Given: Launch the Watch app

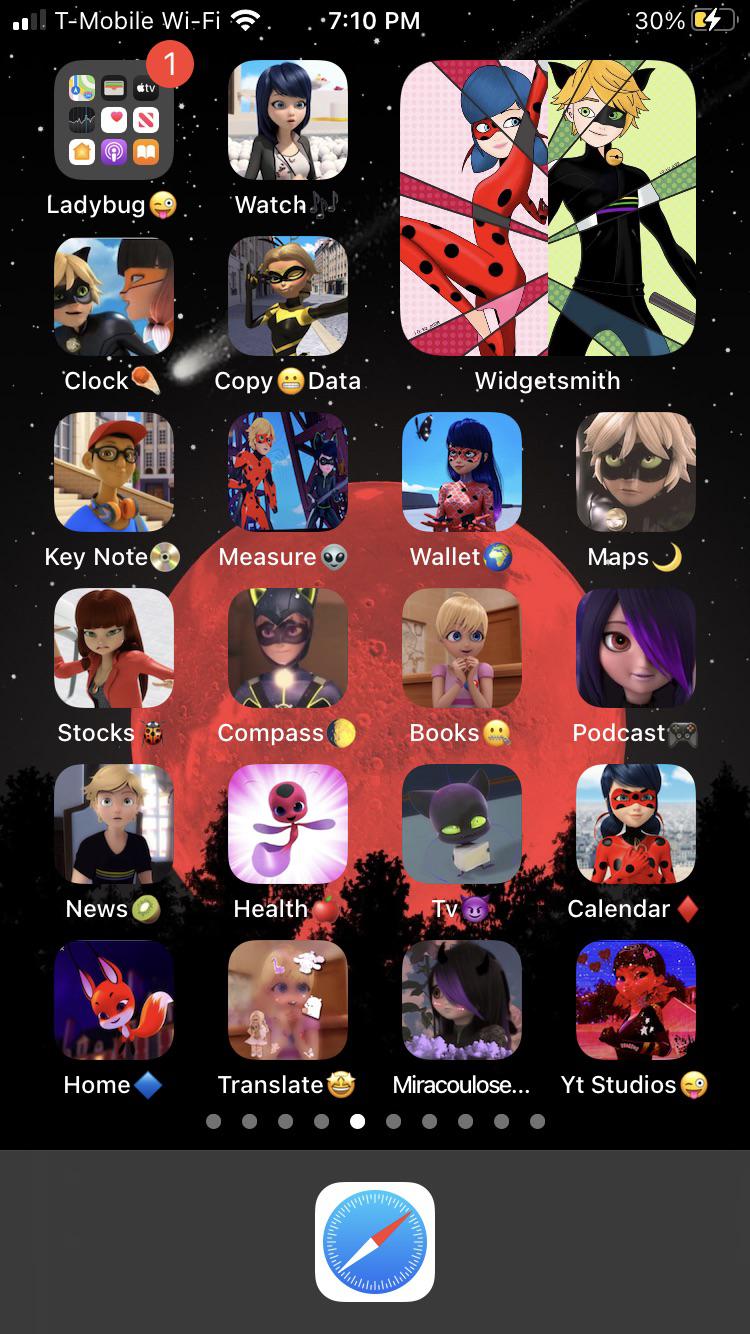Looking at the screenshot, I should 288,120.
